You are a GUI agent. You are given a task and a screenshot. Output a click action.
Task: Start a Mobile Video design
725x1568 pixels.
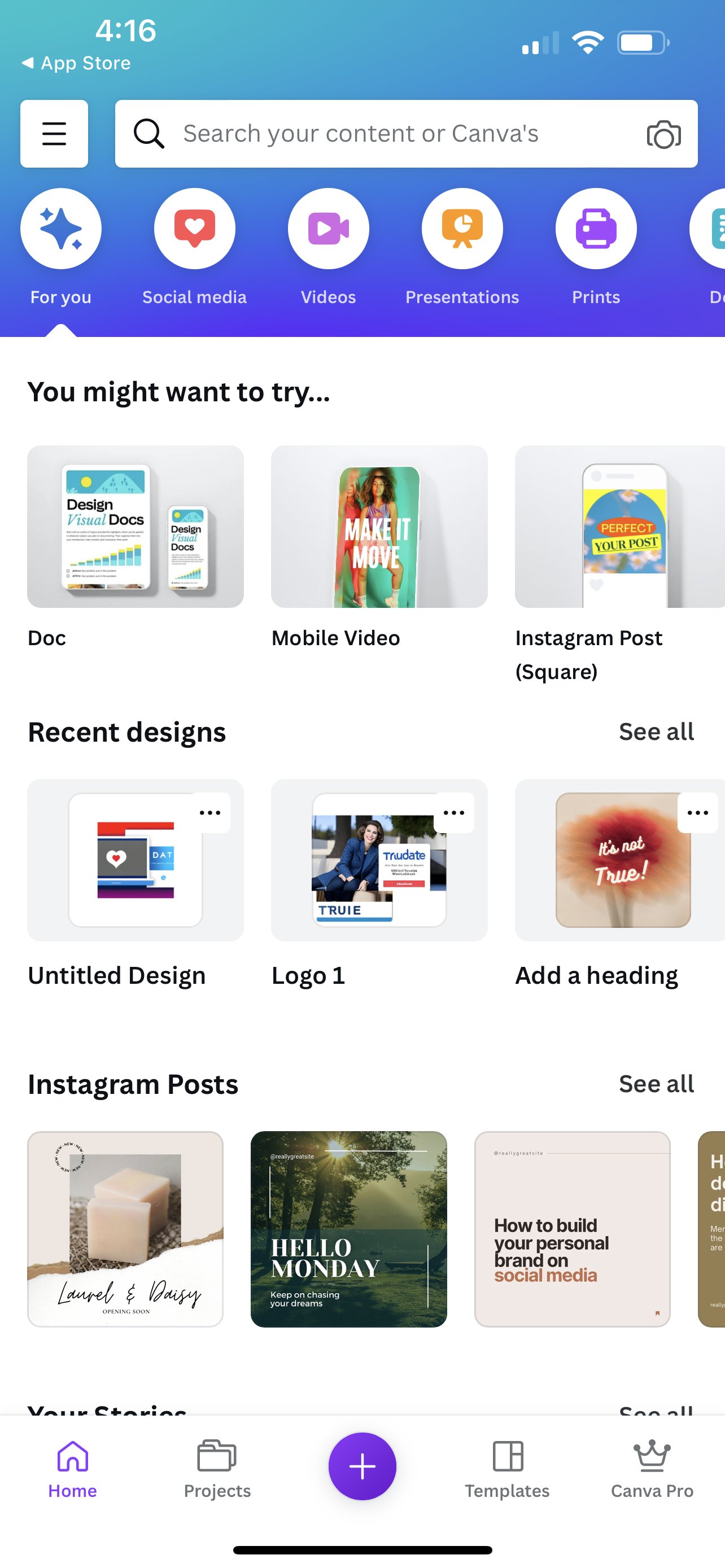click(379, 527)
